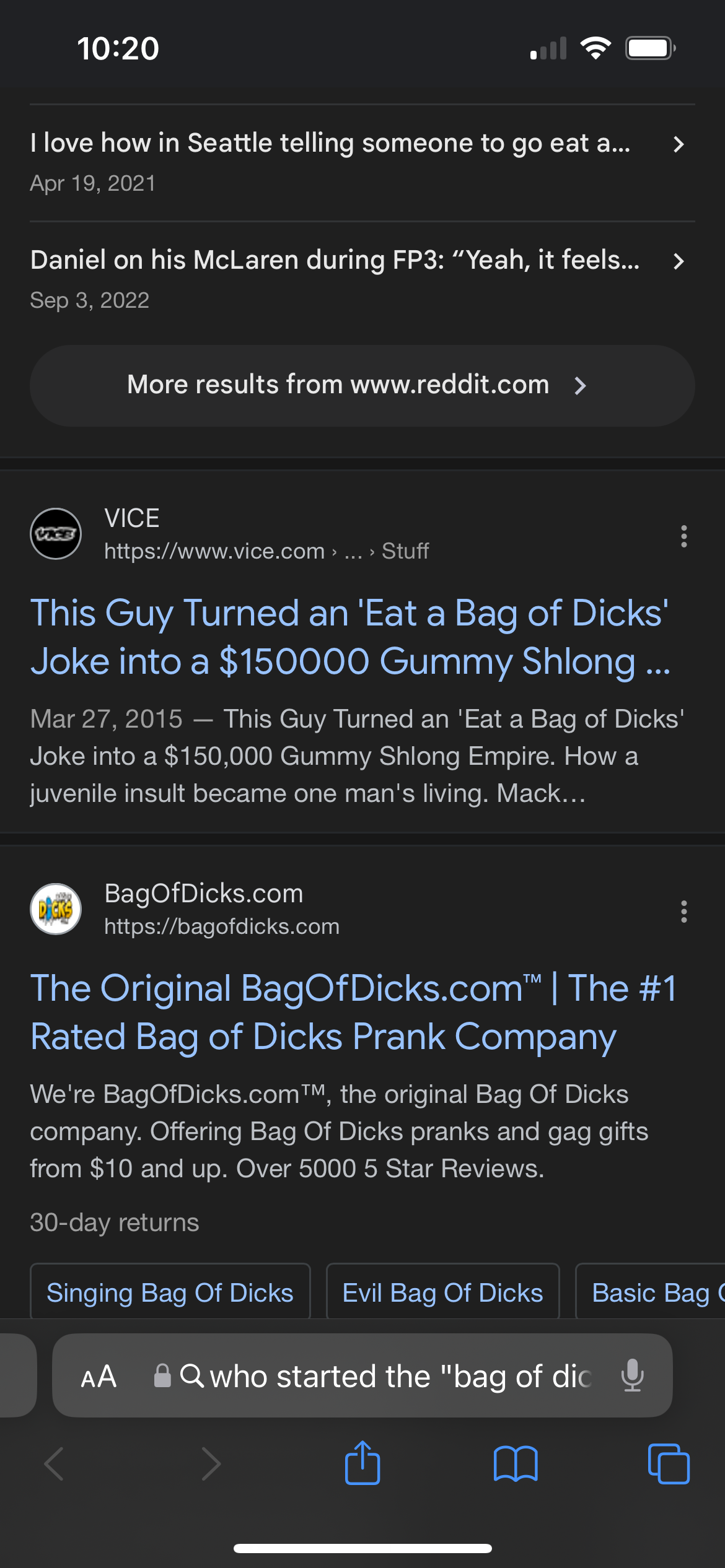725x1568 pixels.
Task: Show more results from www.reddit.com
Action: 362,385
